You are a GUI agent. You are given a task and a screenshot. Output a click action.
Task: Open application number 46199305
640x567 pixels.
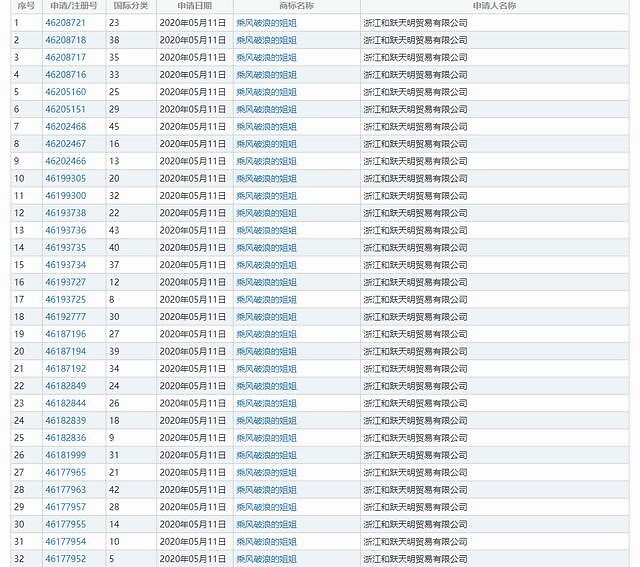coord(65,178)
